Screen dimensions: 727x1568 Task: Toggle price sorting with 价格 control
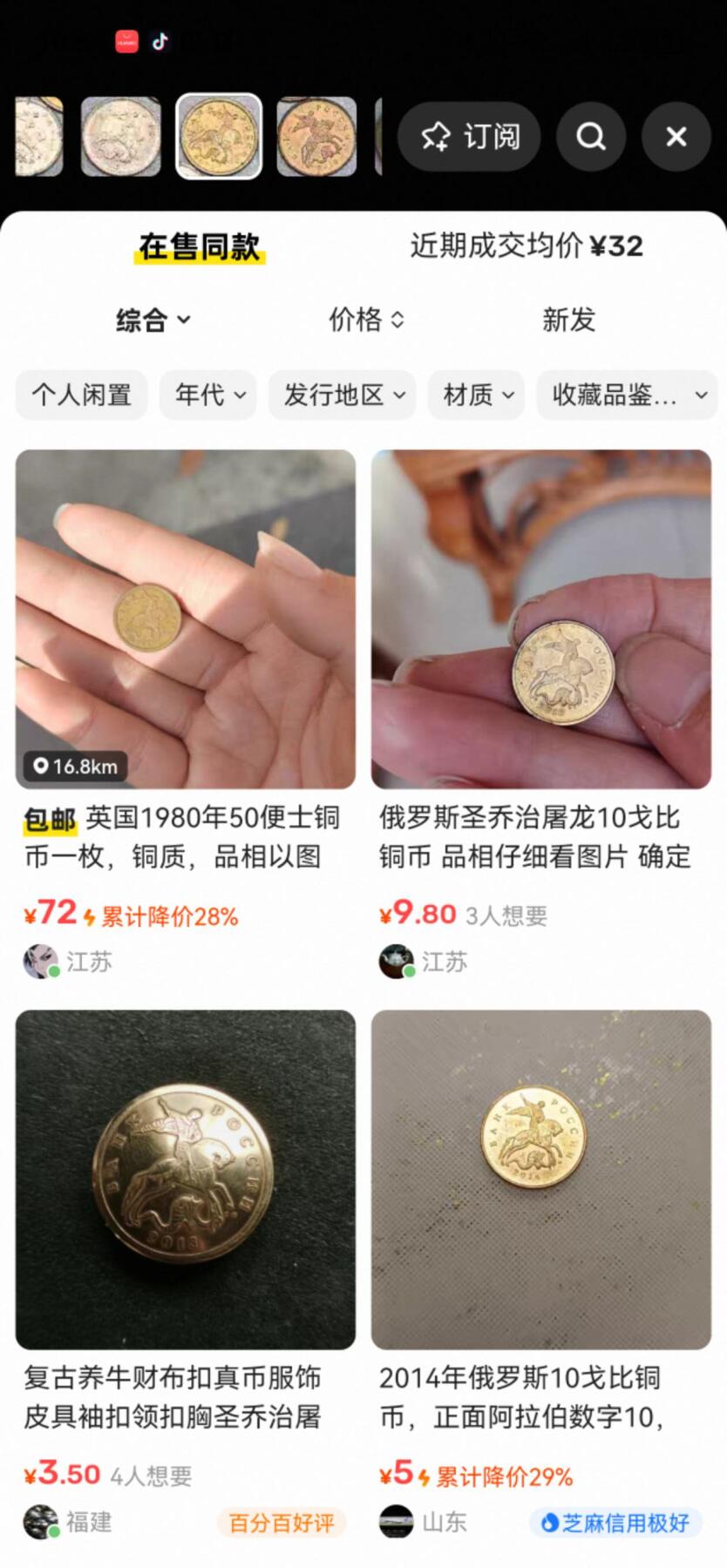tap(366, 321)
